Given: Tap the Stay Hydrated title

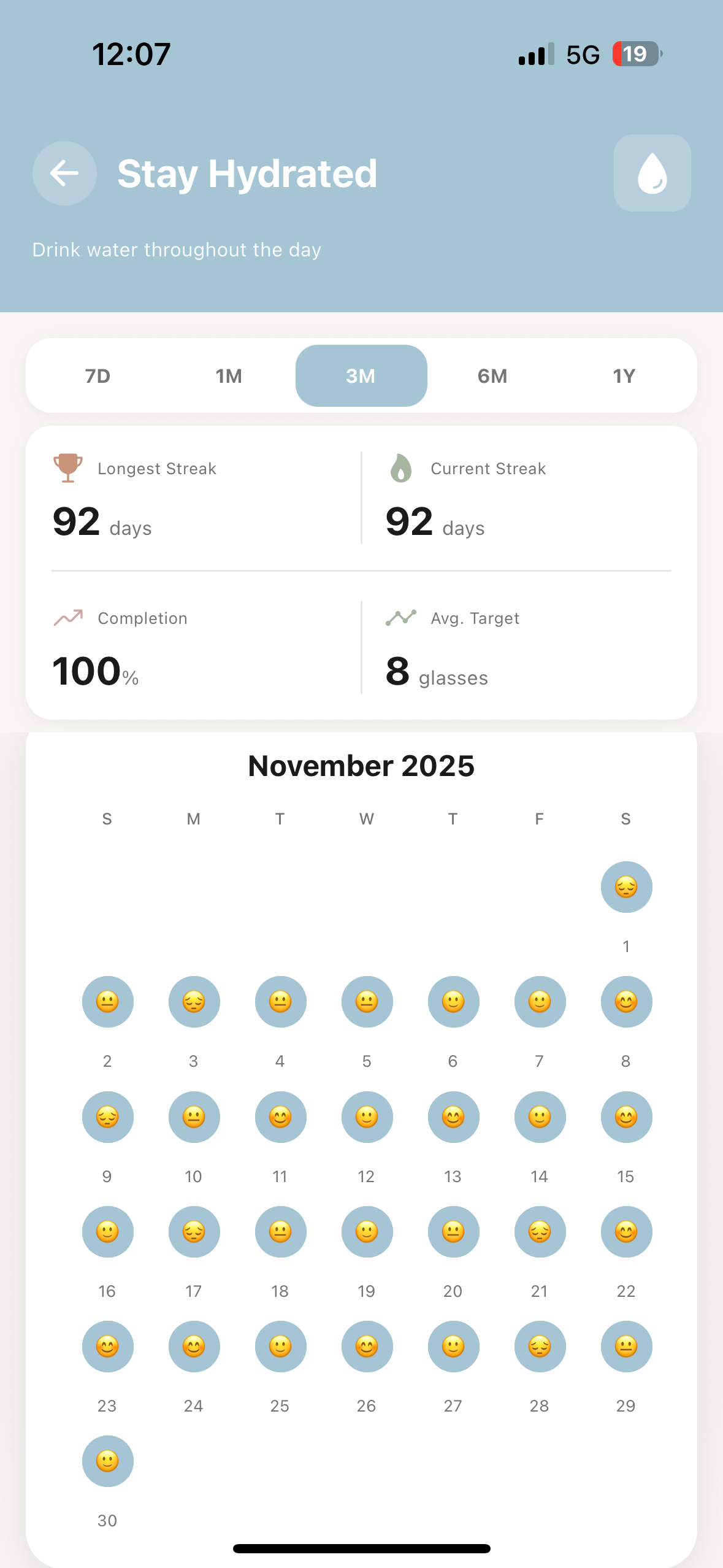Looking at the screenshot, I should click(x=248, y=174).
